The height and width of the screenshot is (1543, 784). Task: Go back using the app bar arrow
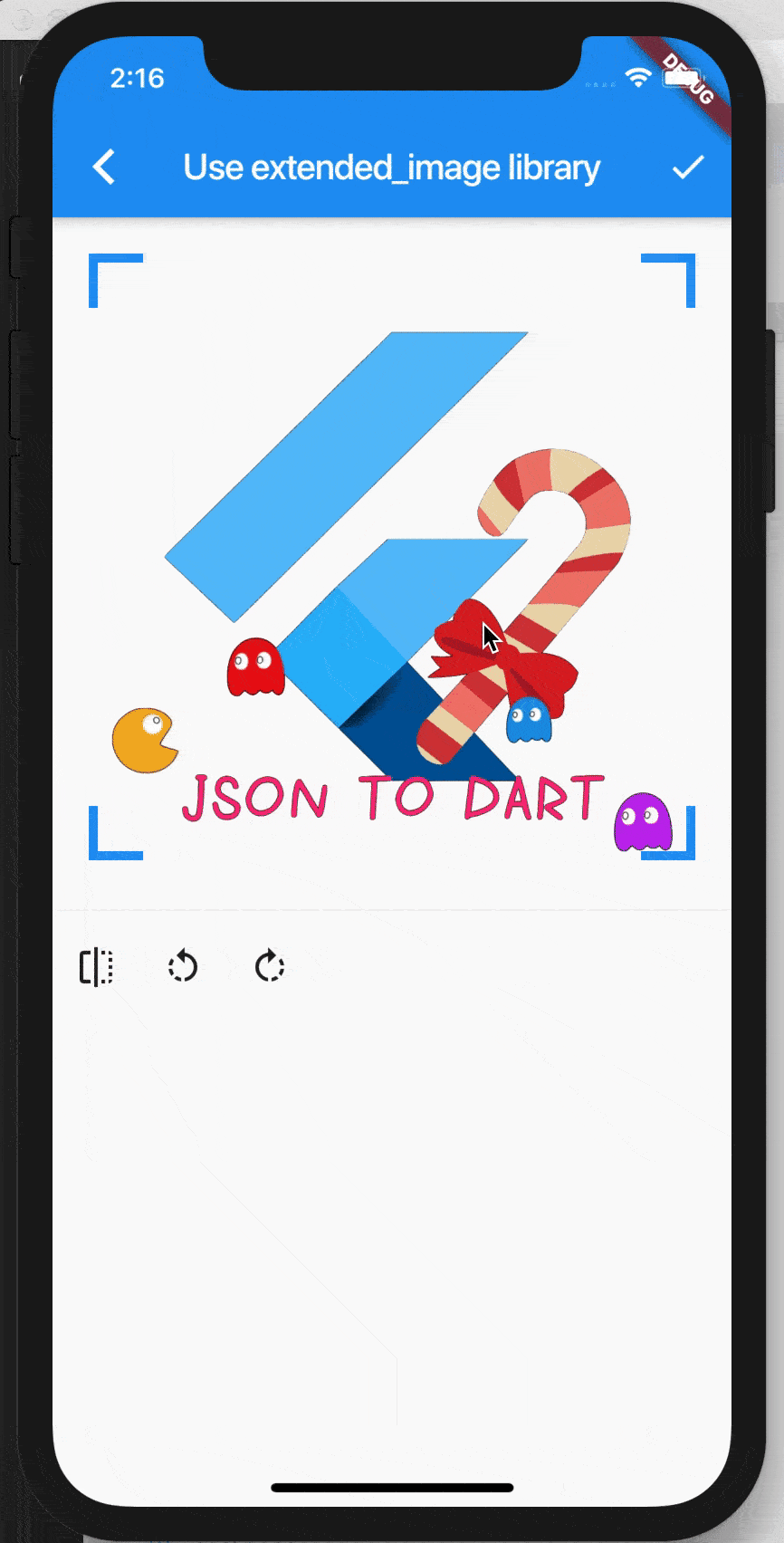[105, 168]
